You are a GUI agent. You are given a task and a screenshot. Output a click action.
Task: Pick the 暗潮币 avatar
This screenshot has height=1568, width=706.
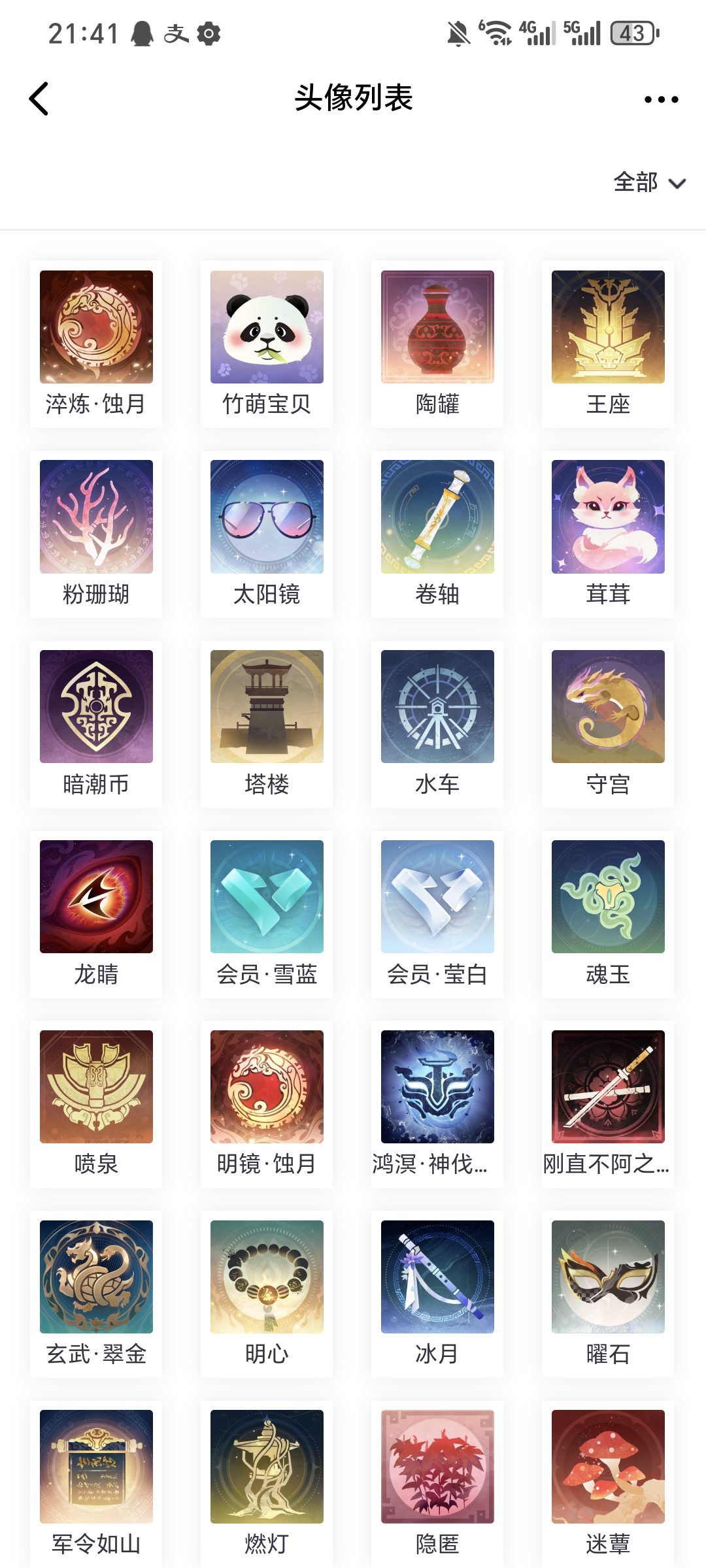click(96, 706)
